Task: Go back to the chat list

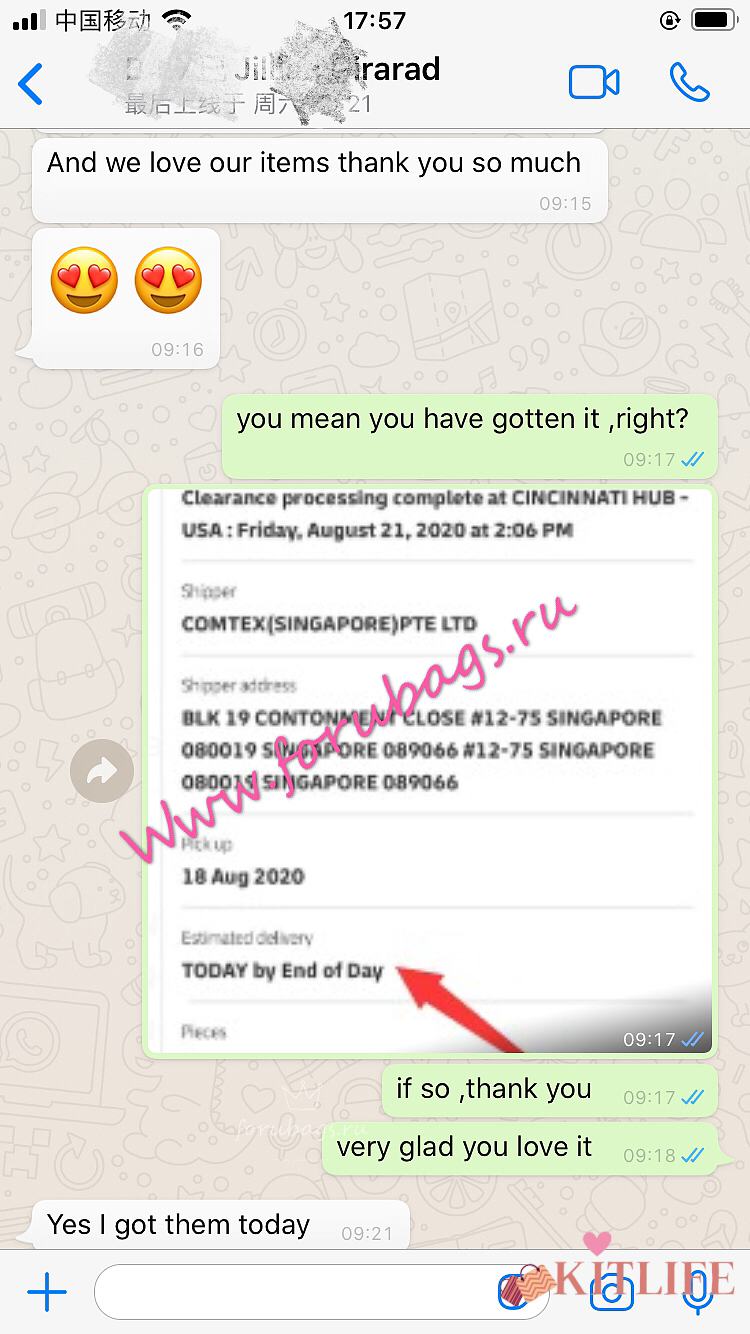Action: coord(32,84)
